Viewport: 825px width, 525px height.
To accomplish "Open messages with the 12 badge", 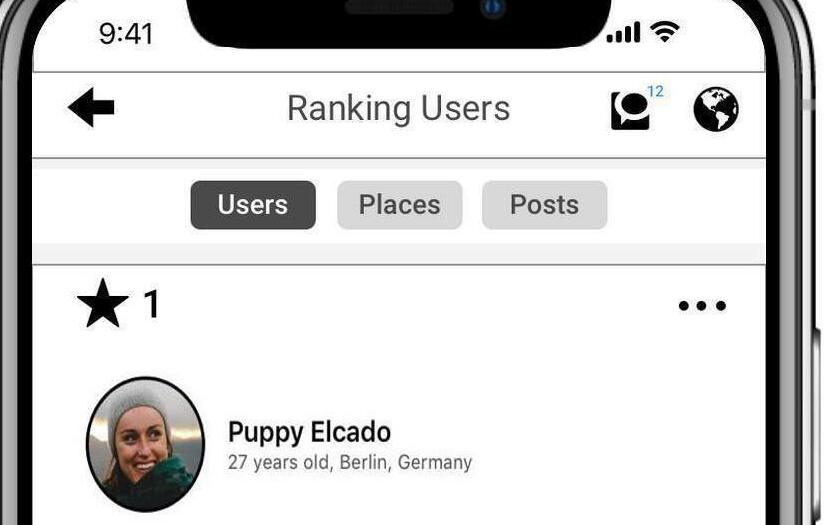I will (631, 110).
